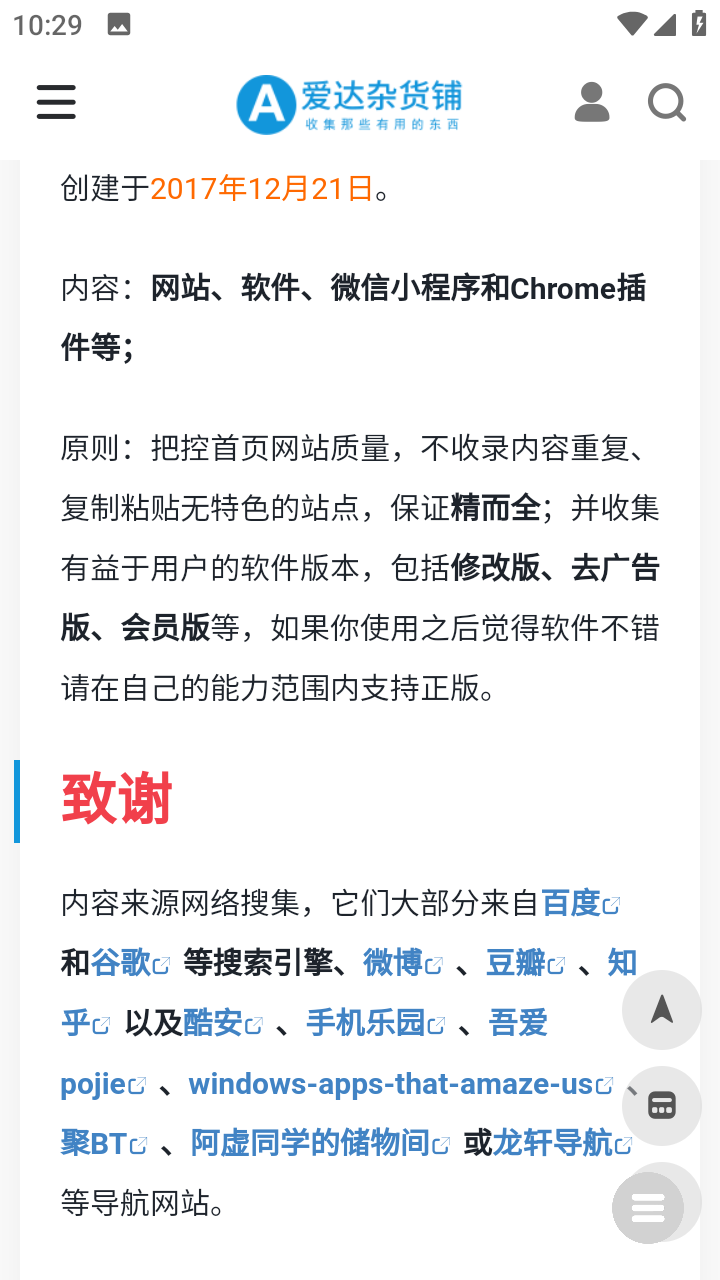Viewport: 720px width, 1280px height.
Task: Open the 酷安 link
Action: (x=213, y=1023)
